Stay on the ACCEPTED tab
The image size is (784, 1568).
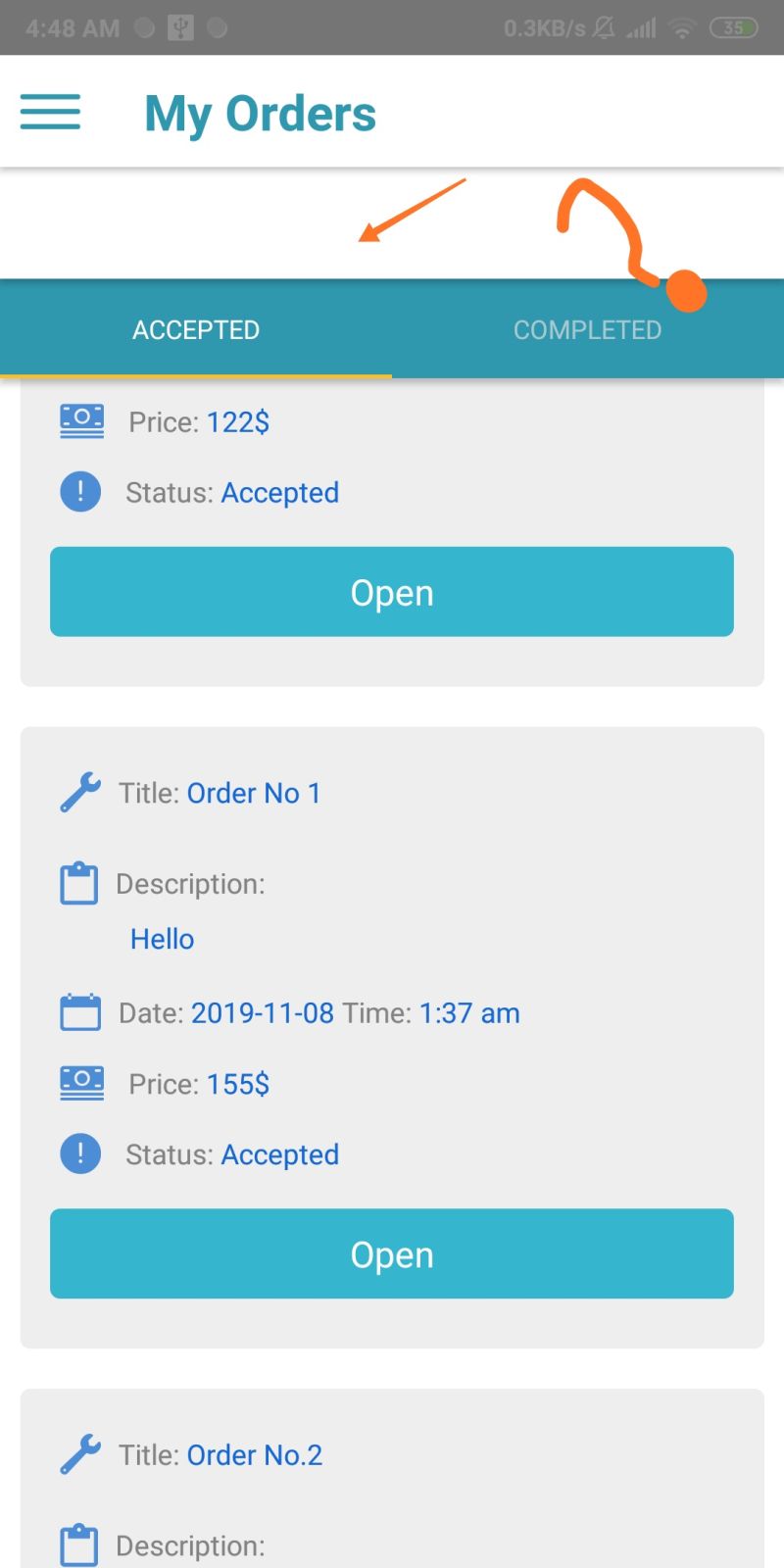coord(195,329)
